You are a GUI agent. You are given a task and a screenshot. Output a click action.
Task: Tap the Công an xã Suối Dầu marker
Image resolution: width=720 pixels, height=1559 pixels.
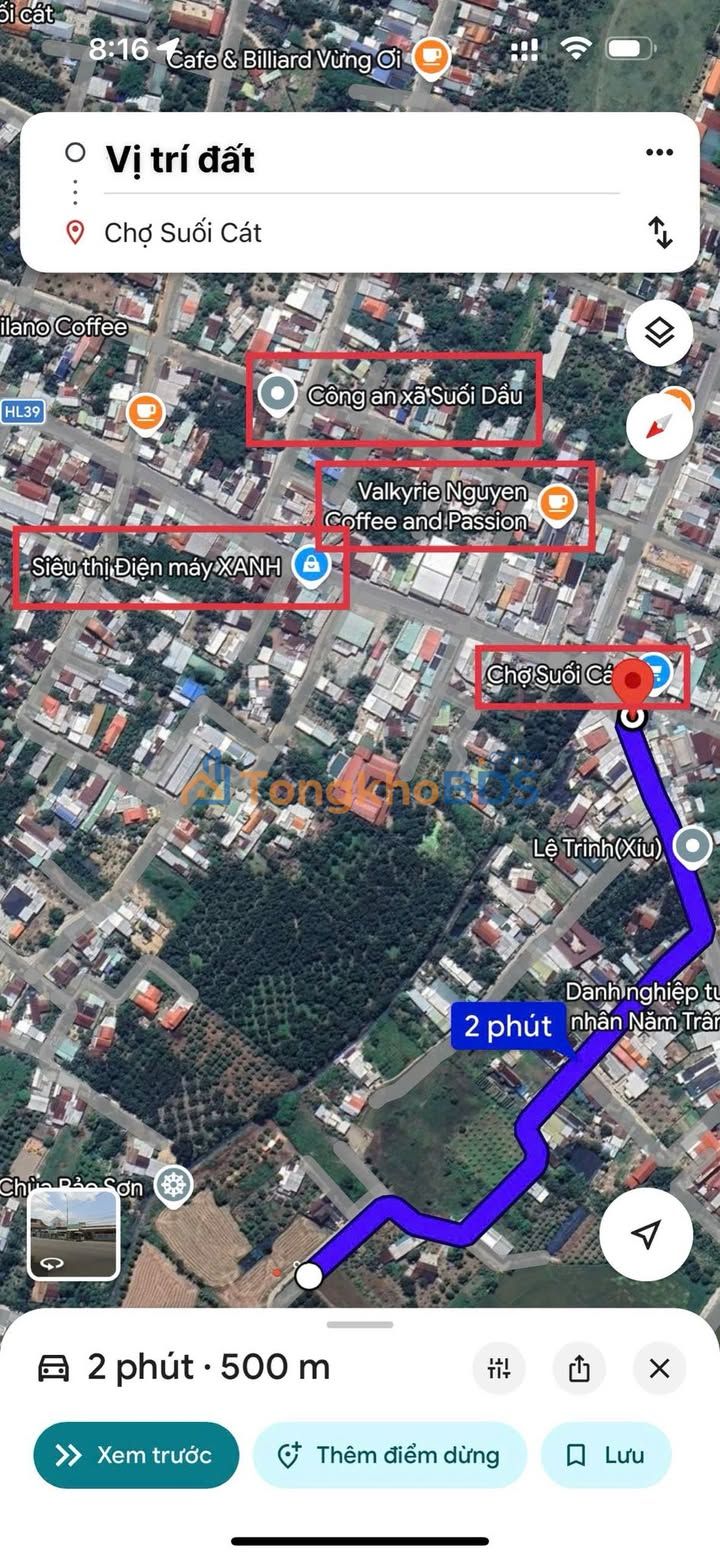(x=277, y=395)
